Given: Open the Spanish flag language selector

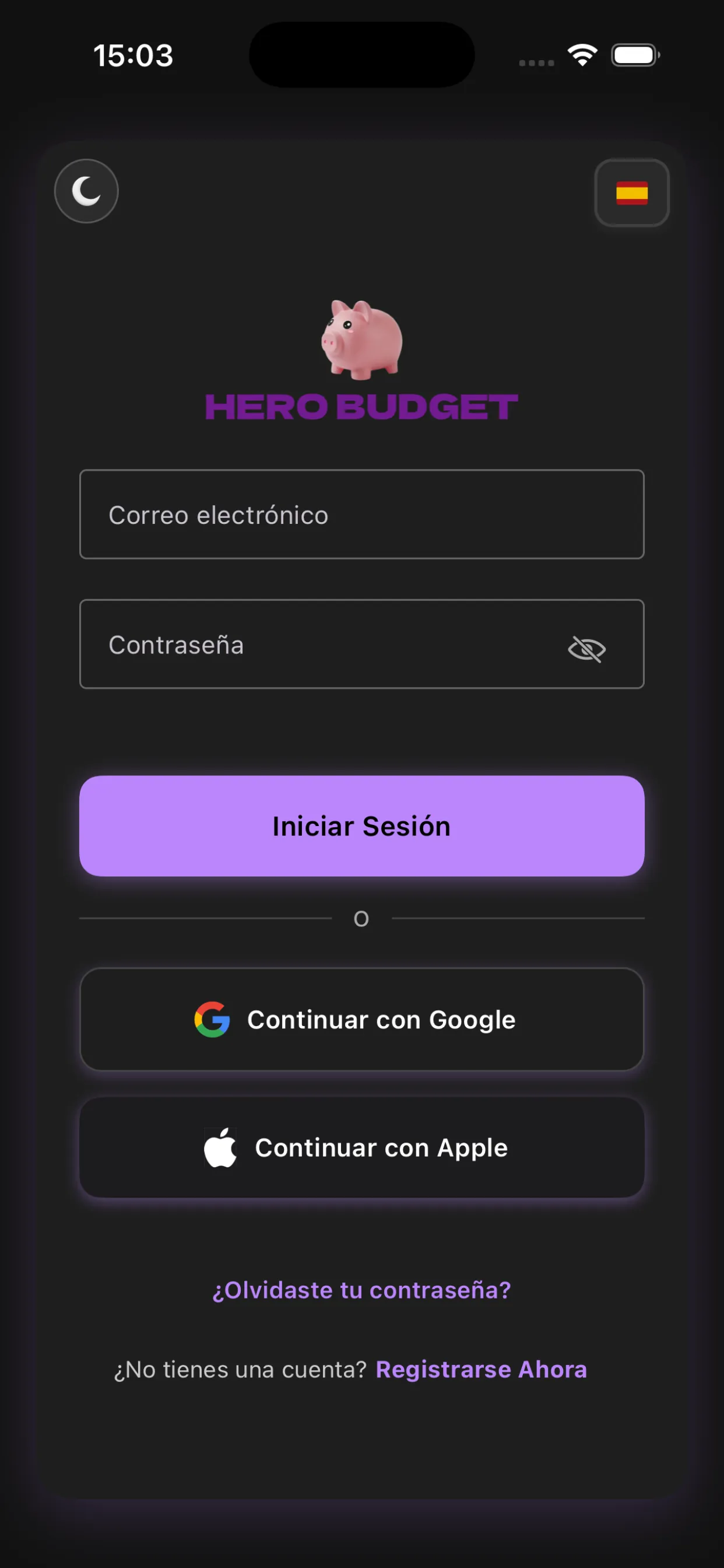Looking at the screenshot, I should click(x=631, y=193).
